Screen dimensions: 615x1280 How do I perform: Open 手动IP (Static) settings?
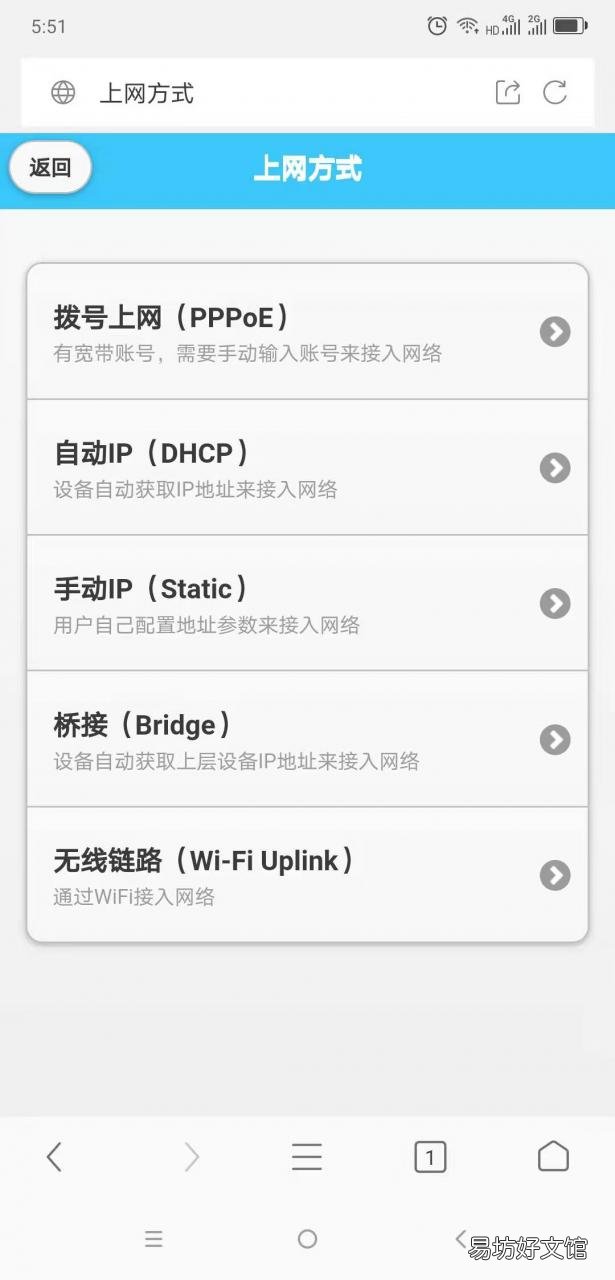[307, 603]
